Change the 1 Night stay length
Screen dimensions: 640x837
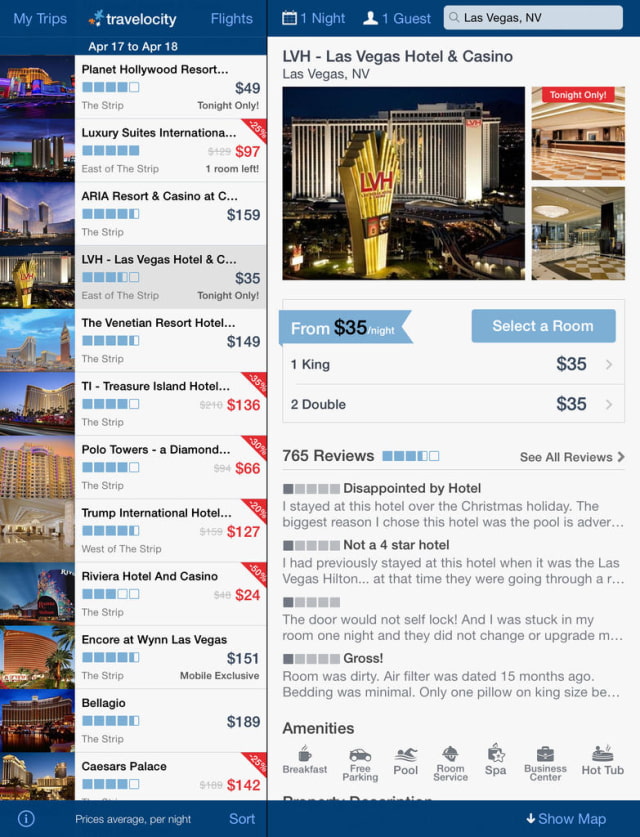(314, 18)
